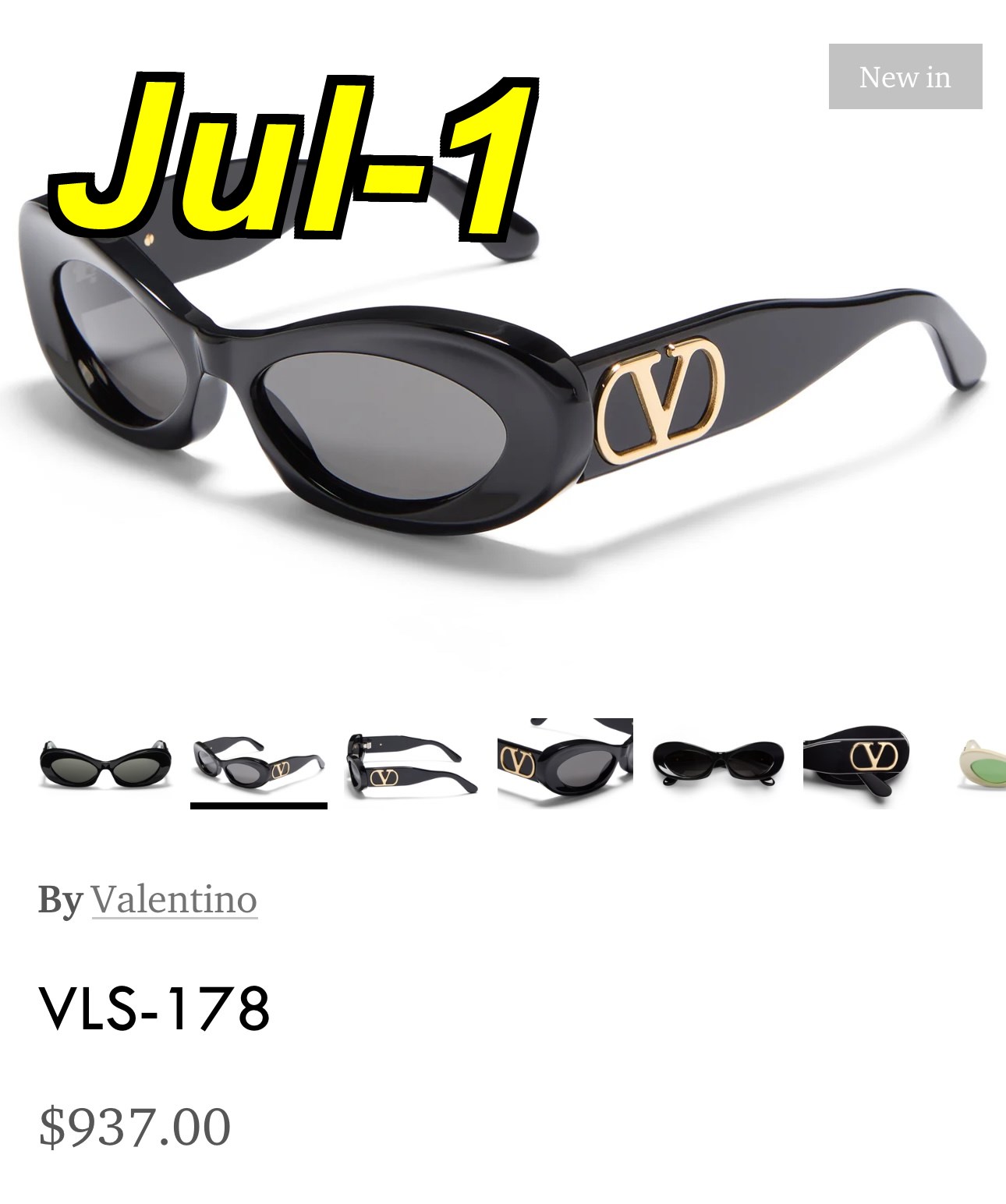The width and height of the screenshot is (1006, 1204).
Task: Select the front-view sunglasses thumbnail
Action: point(105,763)
